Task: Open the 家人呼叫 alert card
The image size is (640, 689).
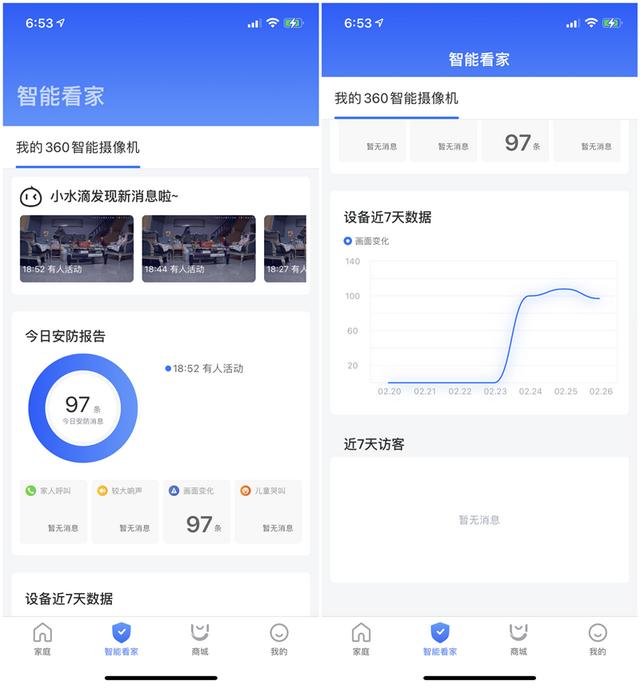Action: [x=52, y=511]
